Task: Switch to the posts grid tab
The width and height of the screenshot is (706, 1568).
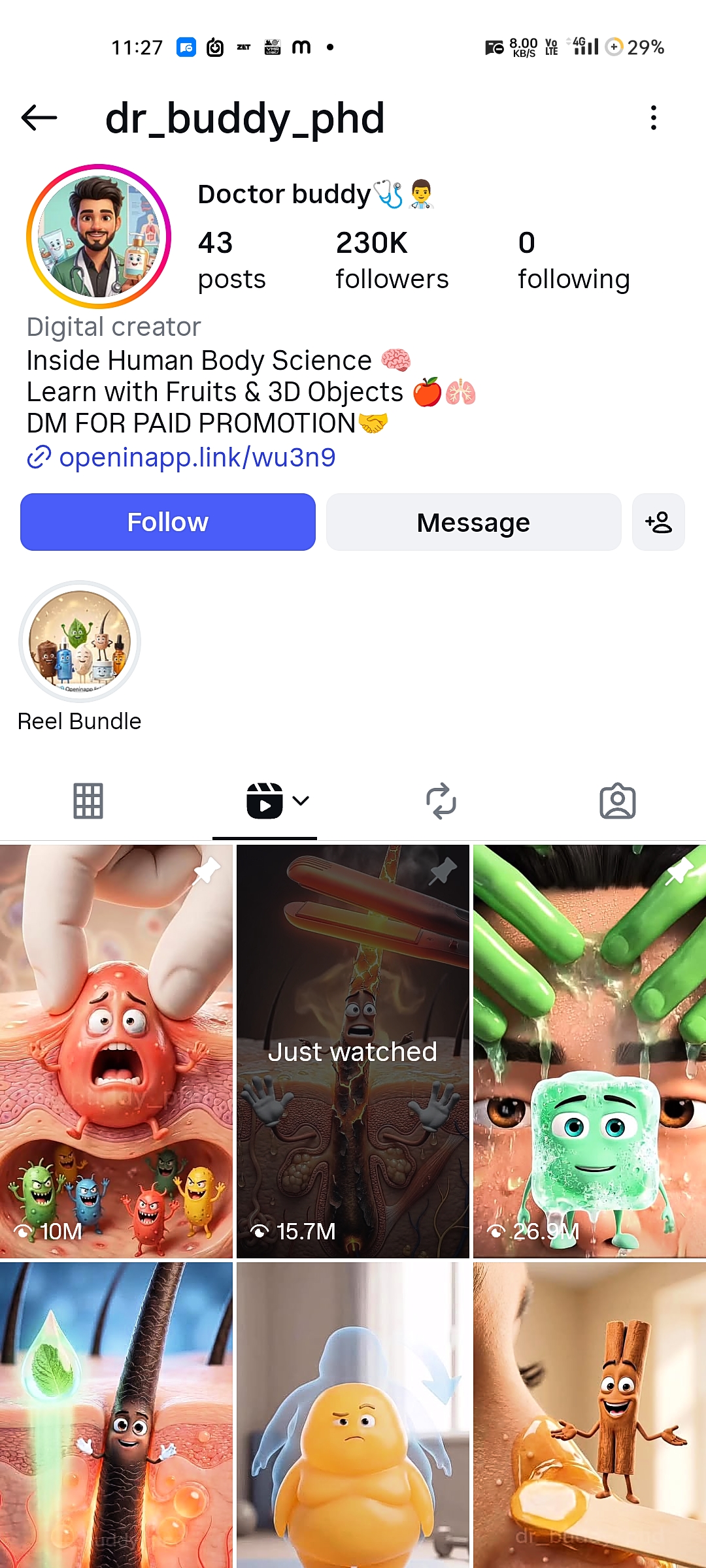Action: click(88, 801)
